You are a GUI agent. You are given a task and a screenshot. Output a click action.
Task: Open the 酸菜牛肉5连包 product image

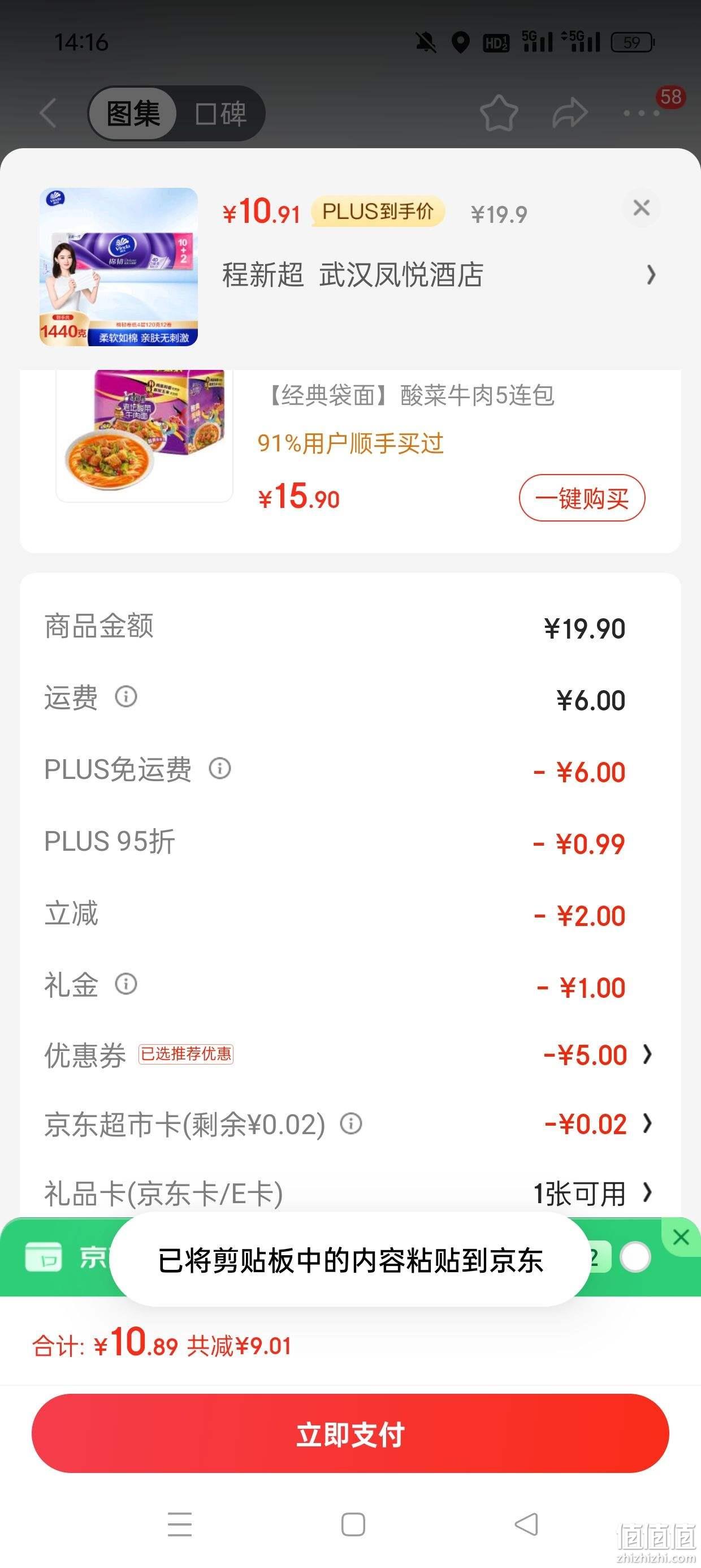coord(144,435)
